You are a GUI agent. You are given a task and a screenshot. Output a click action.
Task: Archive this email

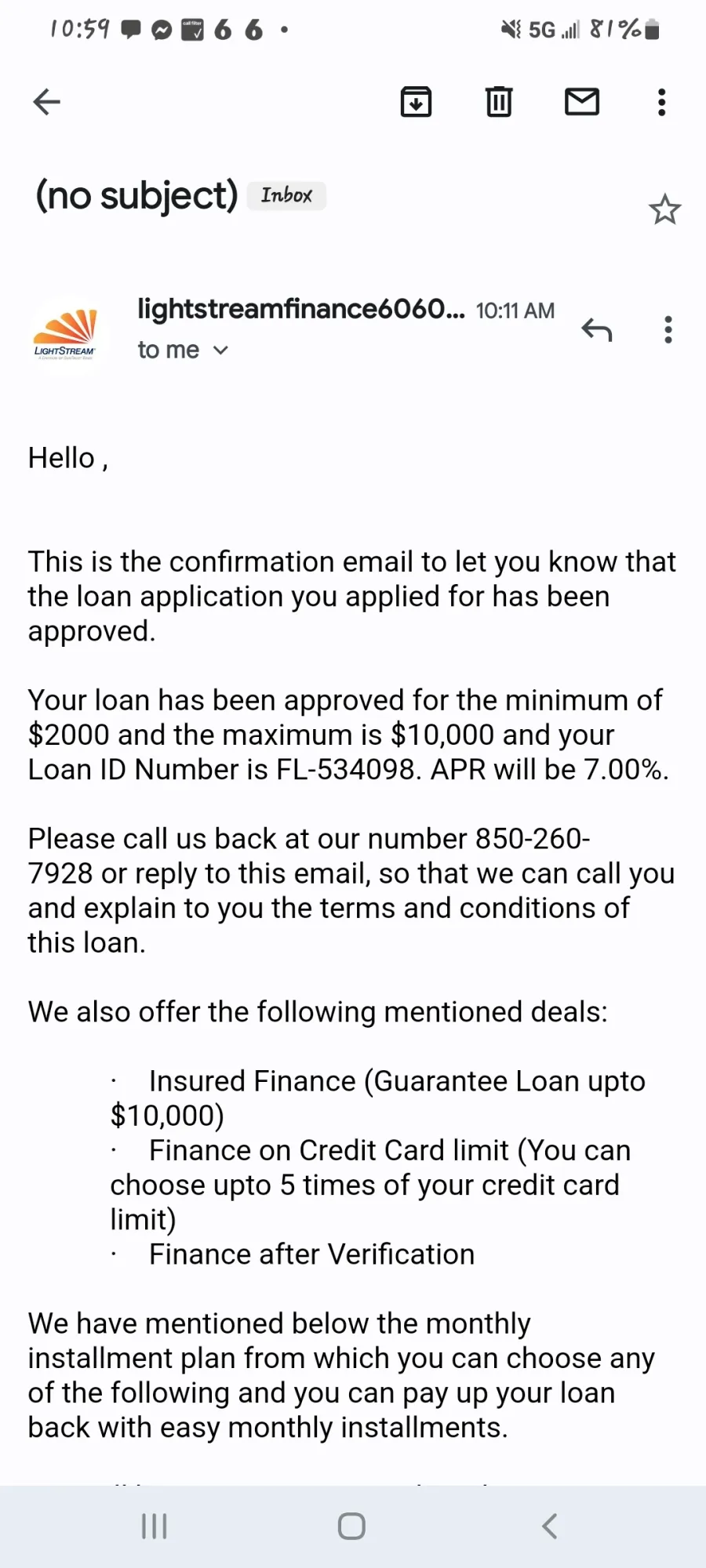(416, 102)
